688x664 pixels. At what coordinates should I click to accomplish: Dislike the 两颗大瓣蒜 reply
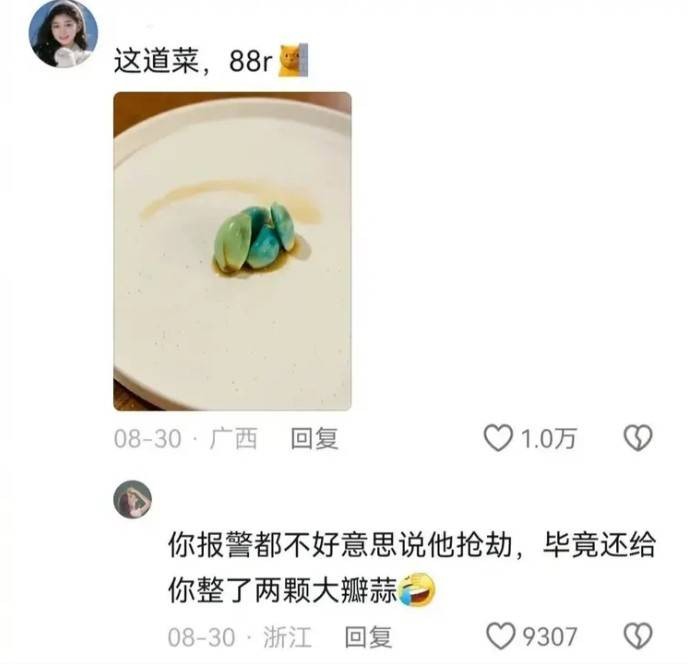coord(637,636)
